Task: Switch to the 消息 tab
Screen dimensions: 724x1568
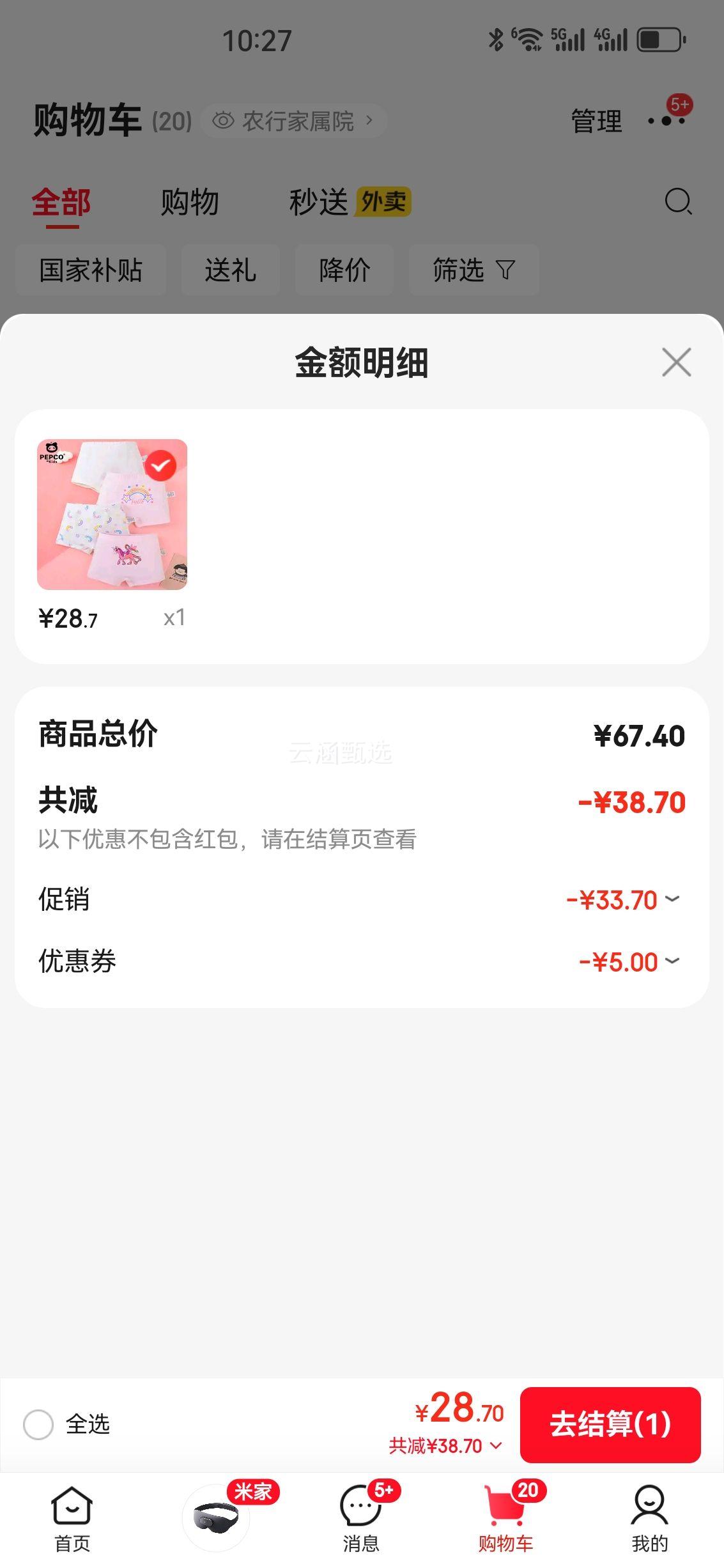Action: coord(361,1518)
